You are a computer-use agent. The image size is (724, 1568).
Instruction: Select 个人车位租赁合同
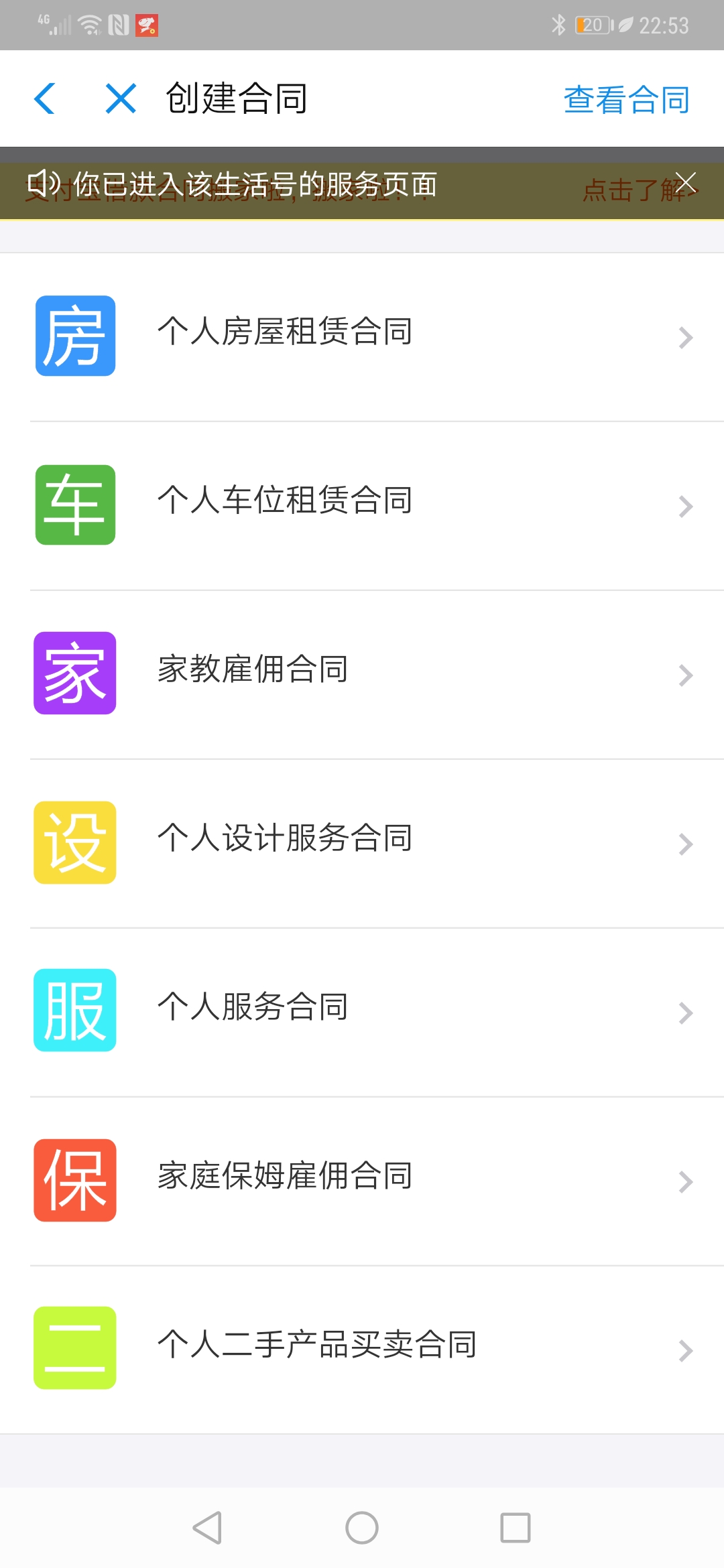click(x=362, y=505)
